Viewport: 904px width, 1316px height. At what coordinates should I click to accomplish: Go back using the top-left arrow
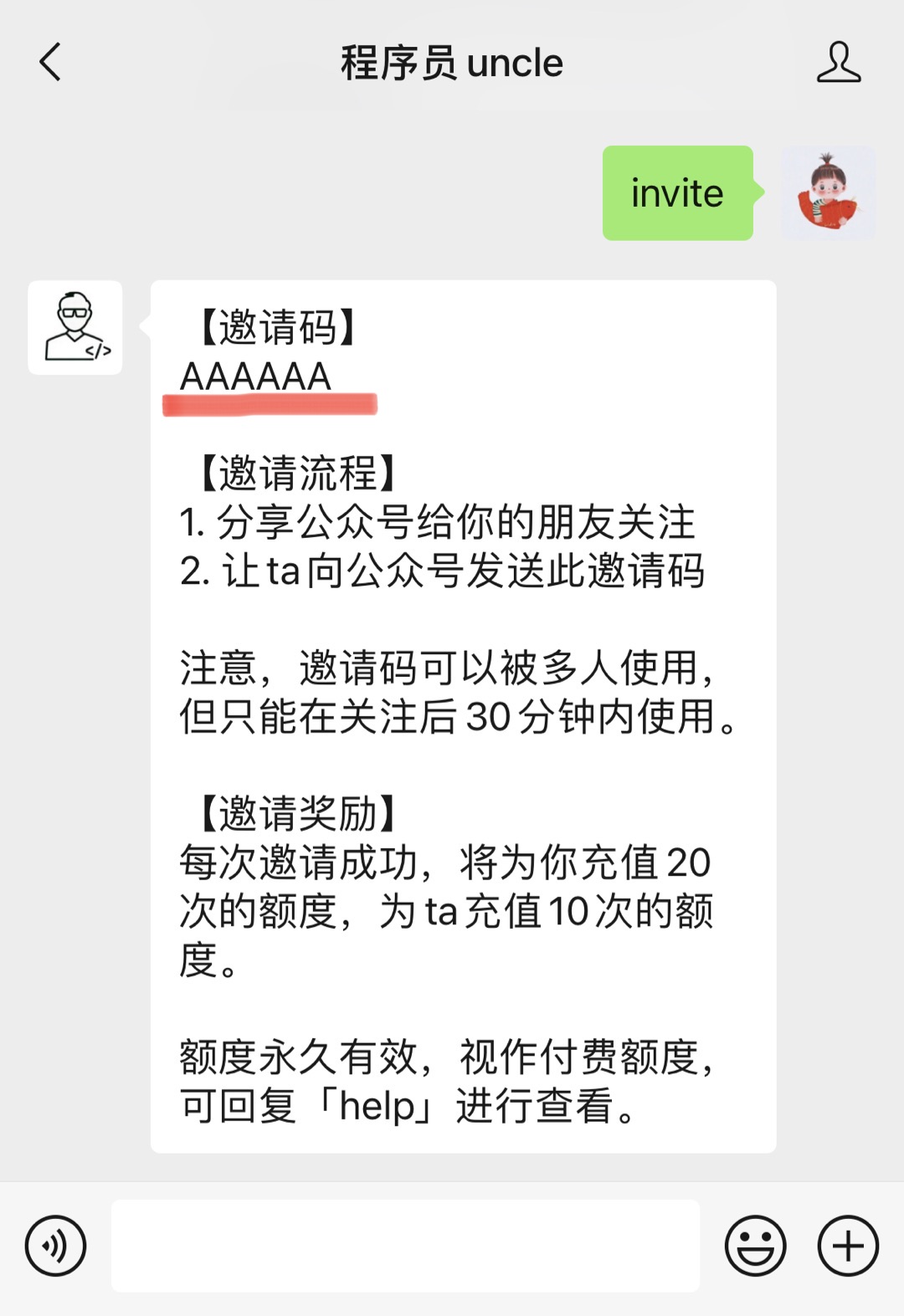click(x=50, y=63)
